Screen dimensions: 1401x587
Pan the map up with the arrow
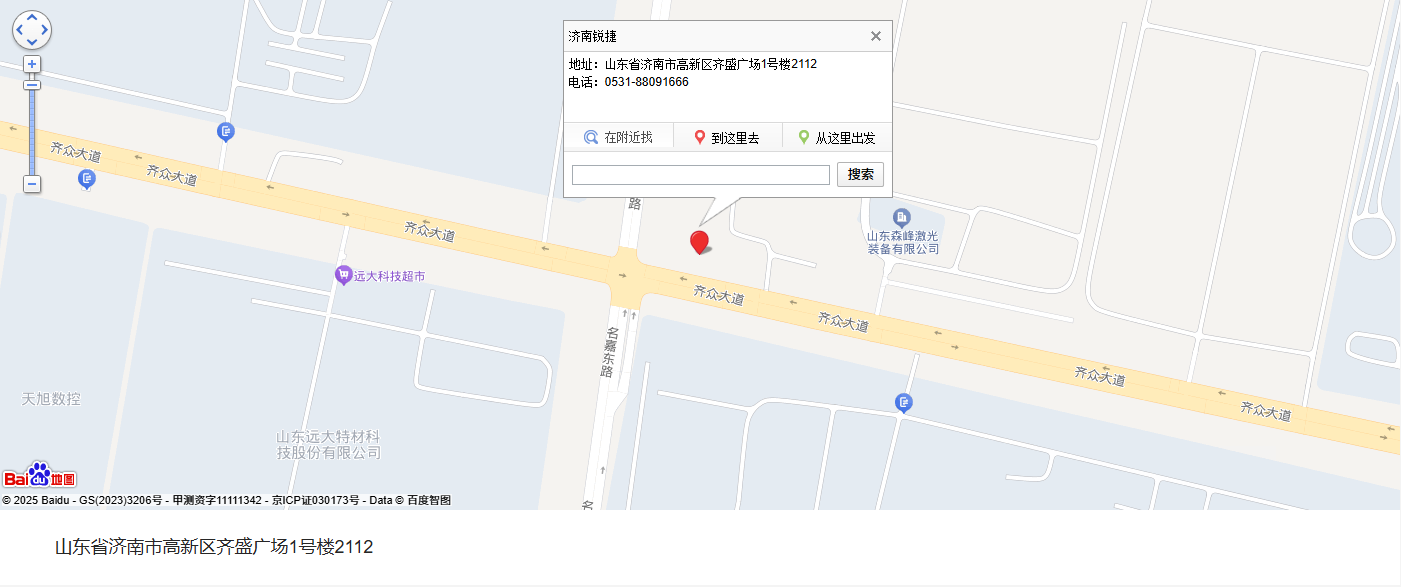[x=32, y=18]
